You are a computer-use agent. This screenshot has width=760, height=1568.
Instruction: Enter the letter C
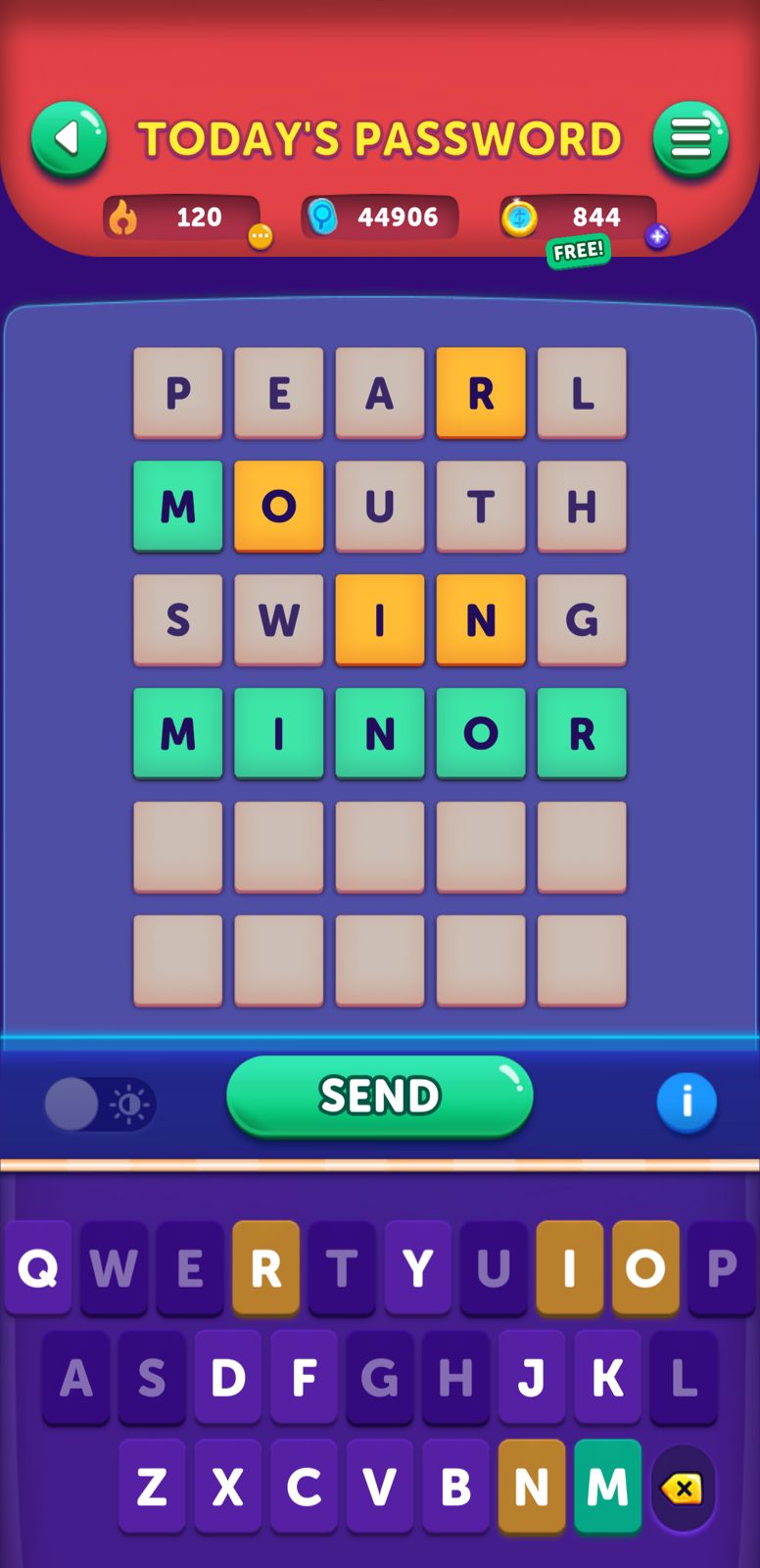[304, 1487]
